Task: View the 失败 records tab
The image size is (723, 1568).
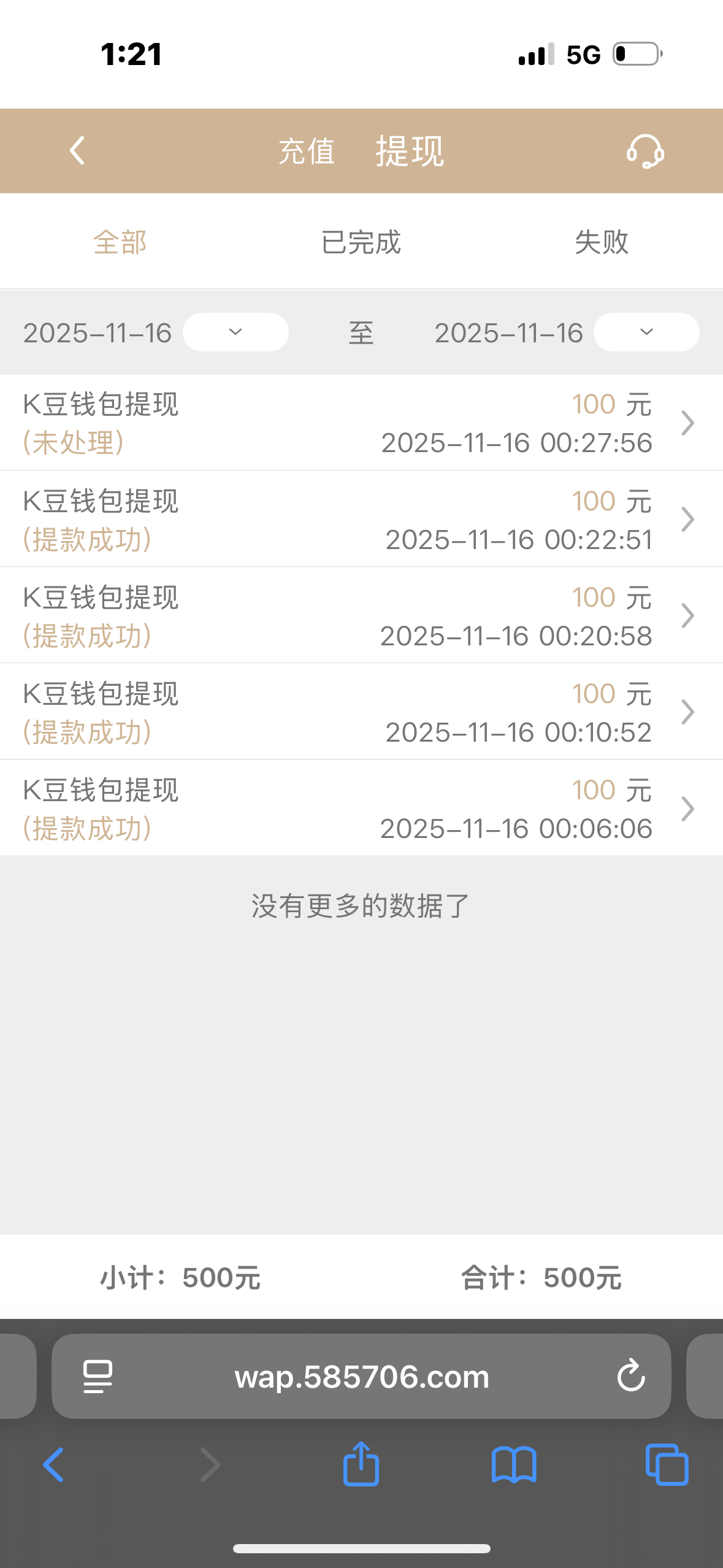Action: point(602,242)
